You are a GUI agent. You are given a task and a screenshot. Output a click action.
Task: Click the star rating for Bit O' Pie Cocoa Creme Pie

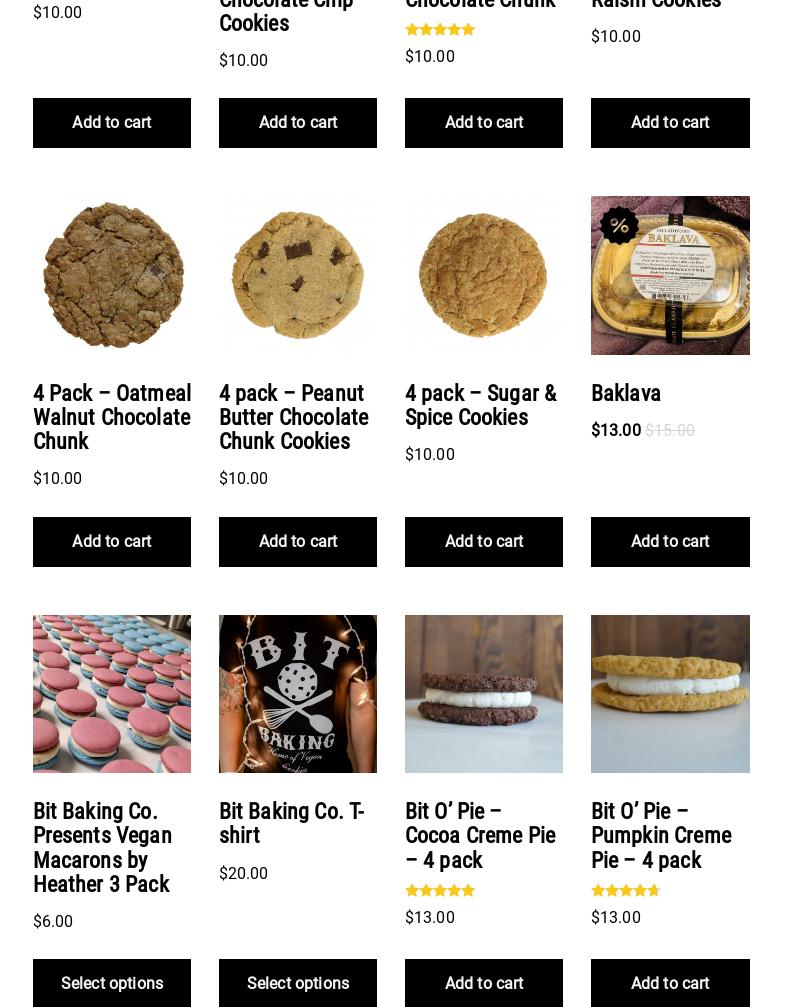click(x=440, y=890)
